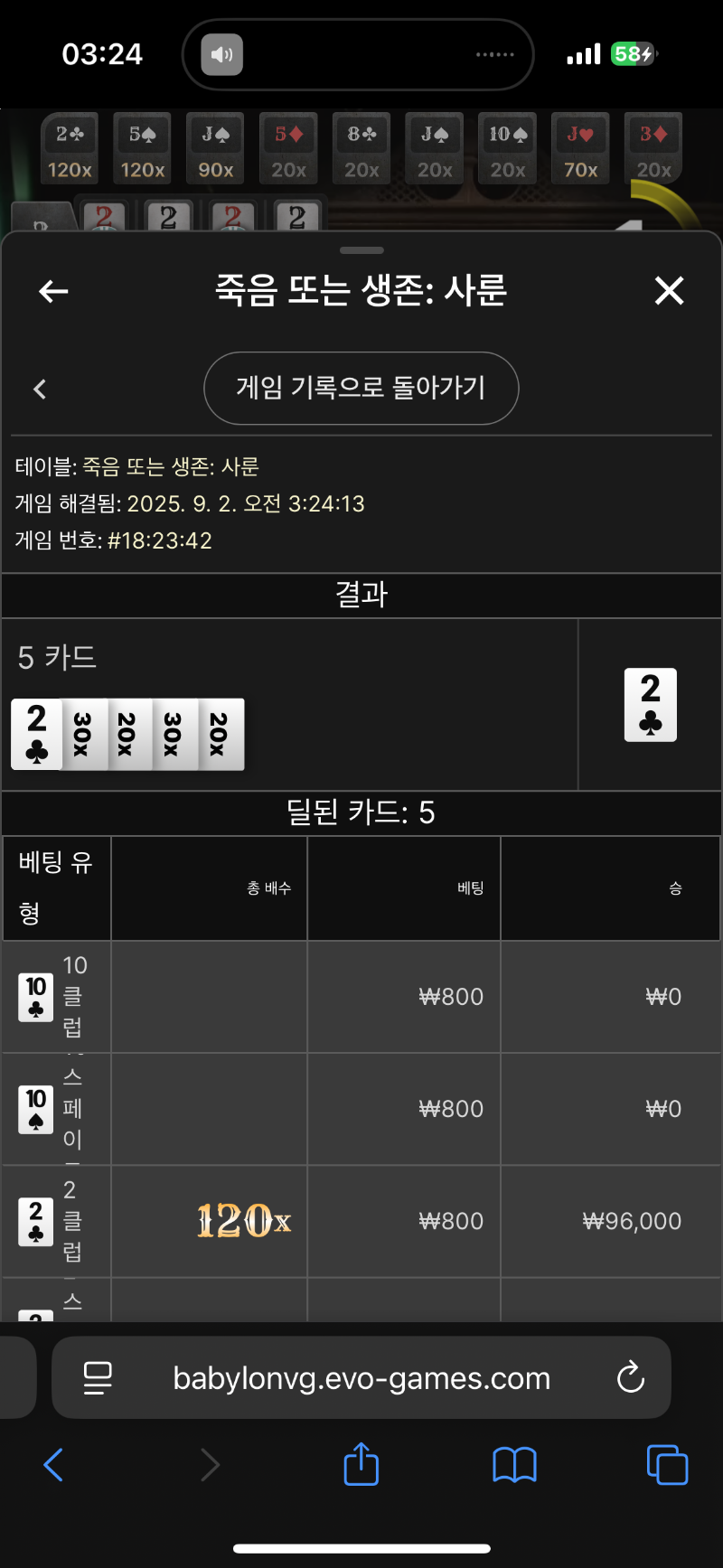The image size is (723, 1568).
Task: Tap the speaker icon in Dynamic Island
Action: [221, 54]
